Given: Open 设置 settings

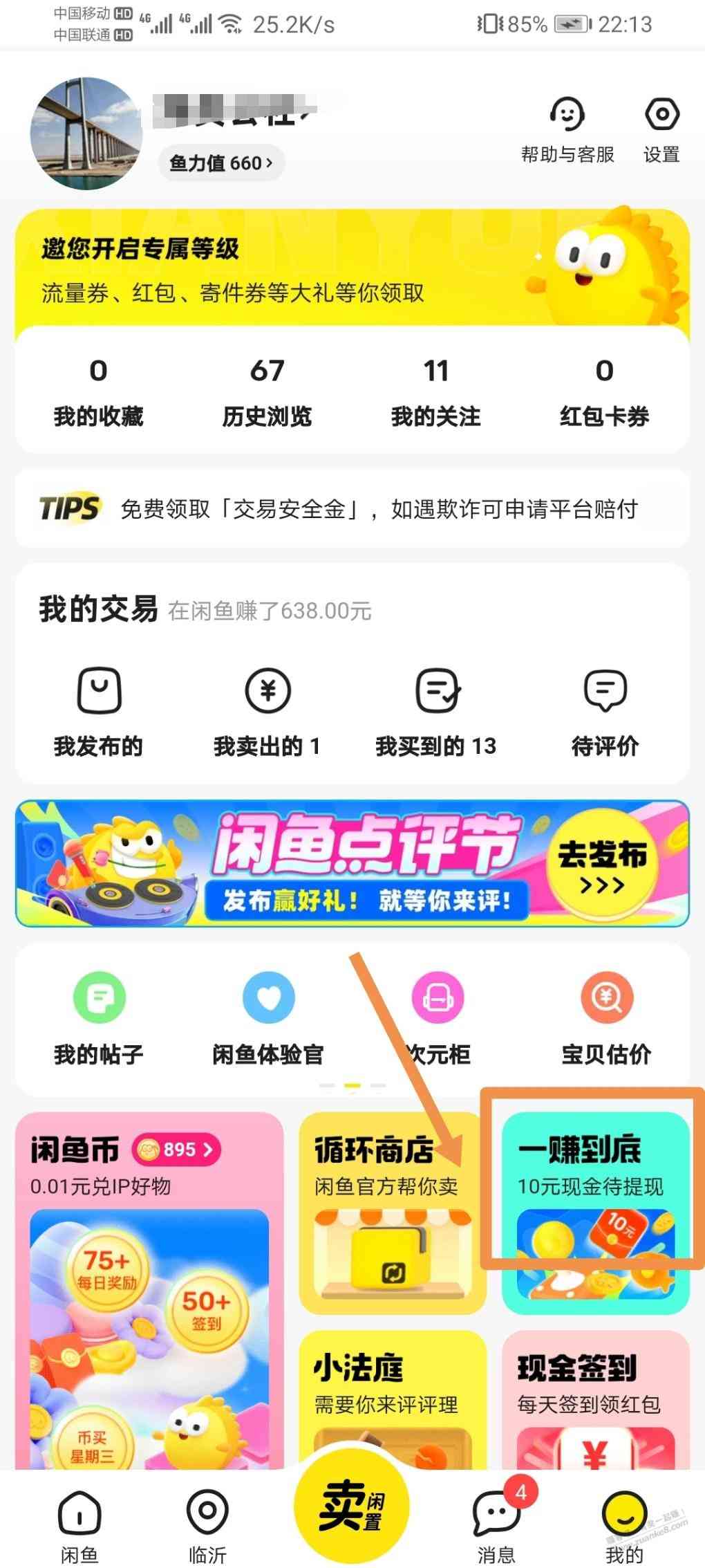Looking at the screenshot, I should pos(661,130).
